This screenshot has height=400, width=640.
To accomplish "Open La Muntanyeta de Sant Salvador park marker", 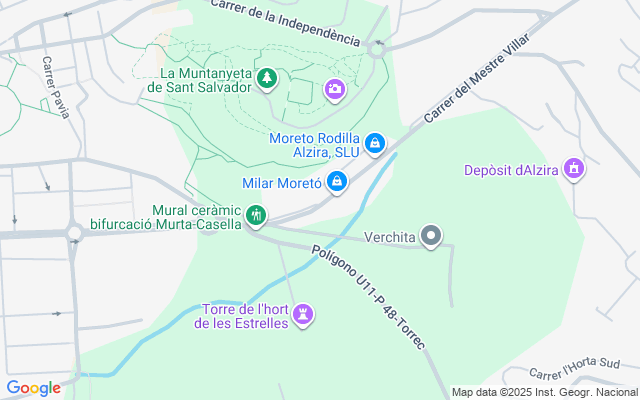I will pyautogui.click(x=267, y=78).
